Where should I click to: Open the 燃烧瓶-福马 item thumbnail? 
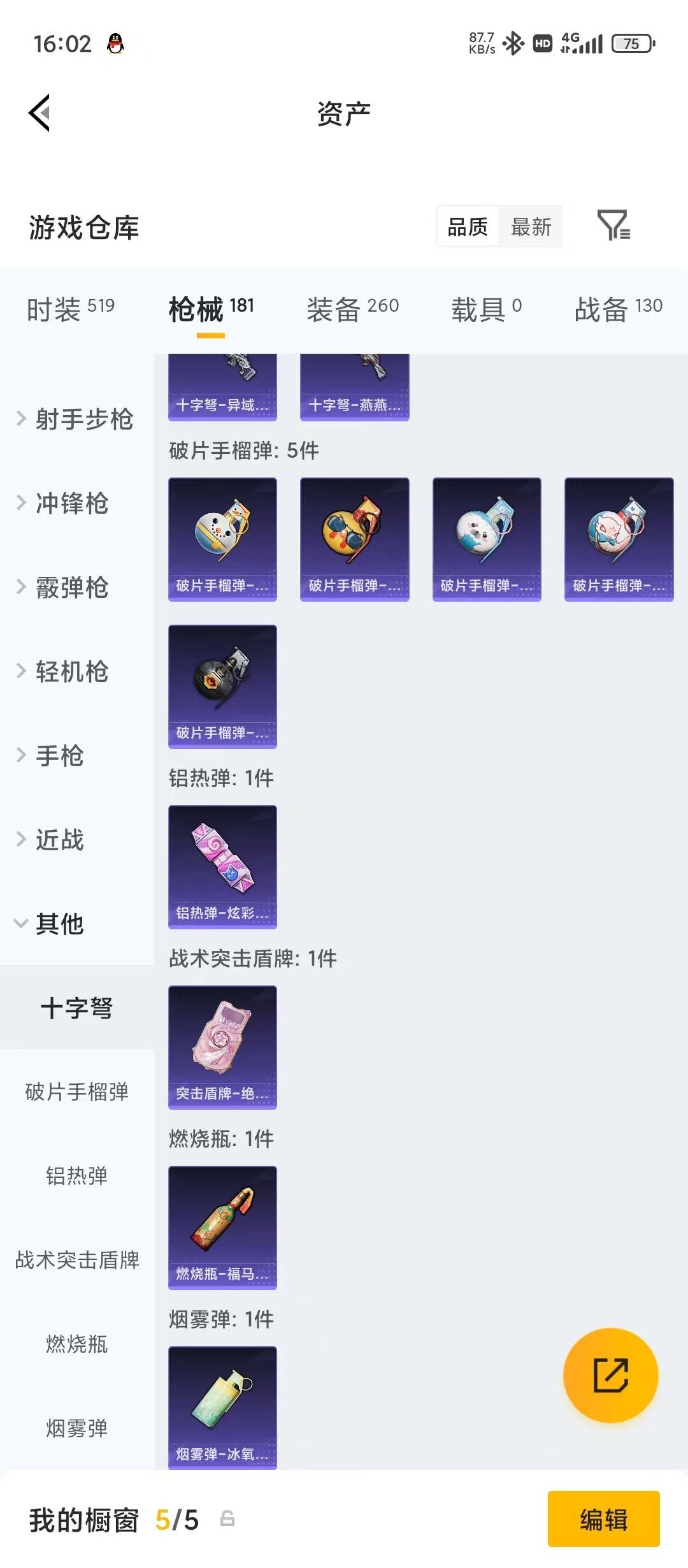coord(222,1227)
